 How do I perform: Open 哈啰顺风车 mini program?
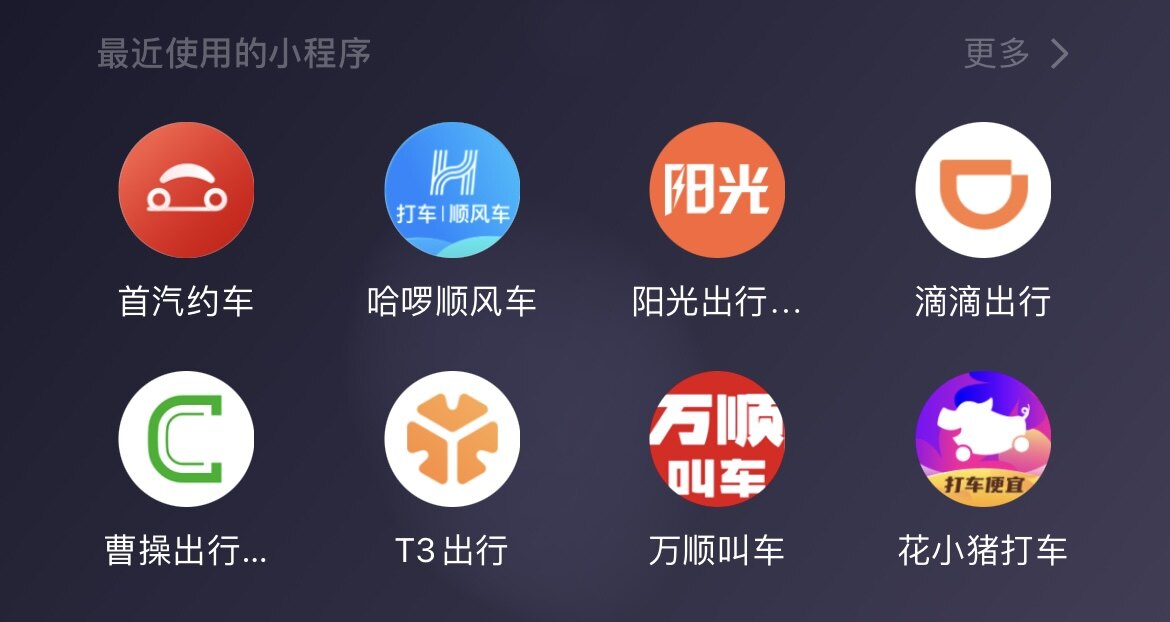click(x=452, y=190)
